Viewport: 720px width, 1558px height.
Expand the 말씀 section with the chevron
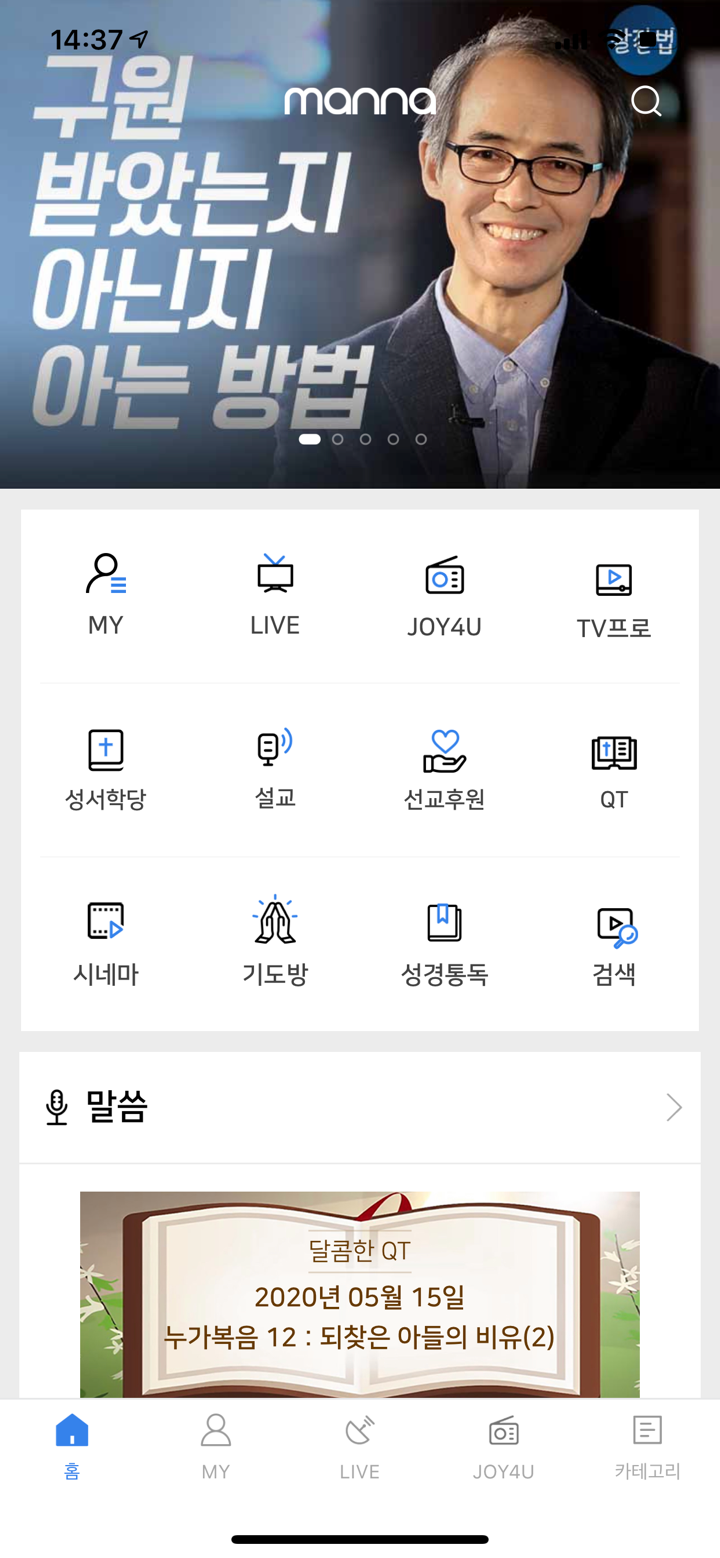674,1107
